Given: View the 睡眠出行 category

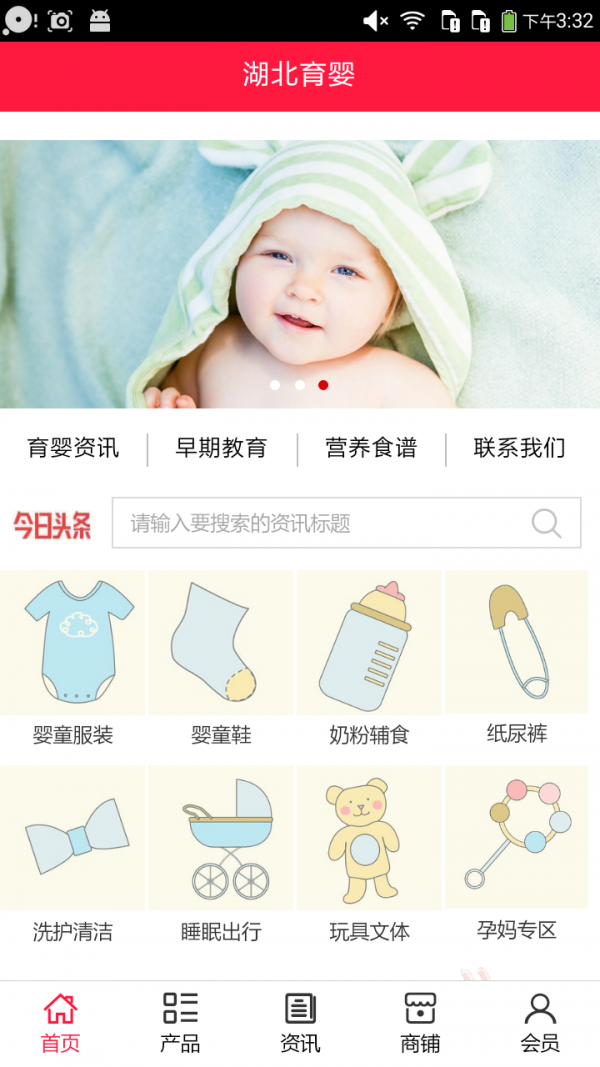Looking at the screenshot, I should coord(221,856).
